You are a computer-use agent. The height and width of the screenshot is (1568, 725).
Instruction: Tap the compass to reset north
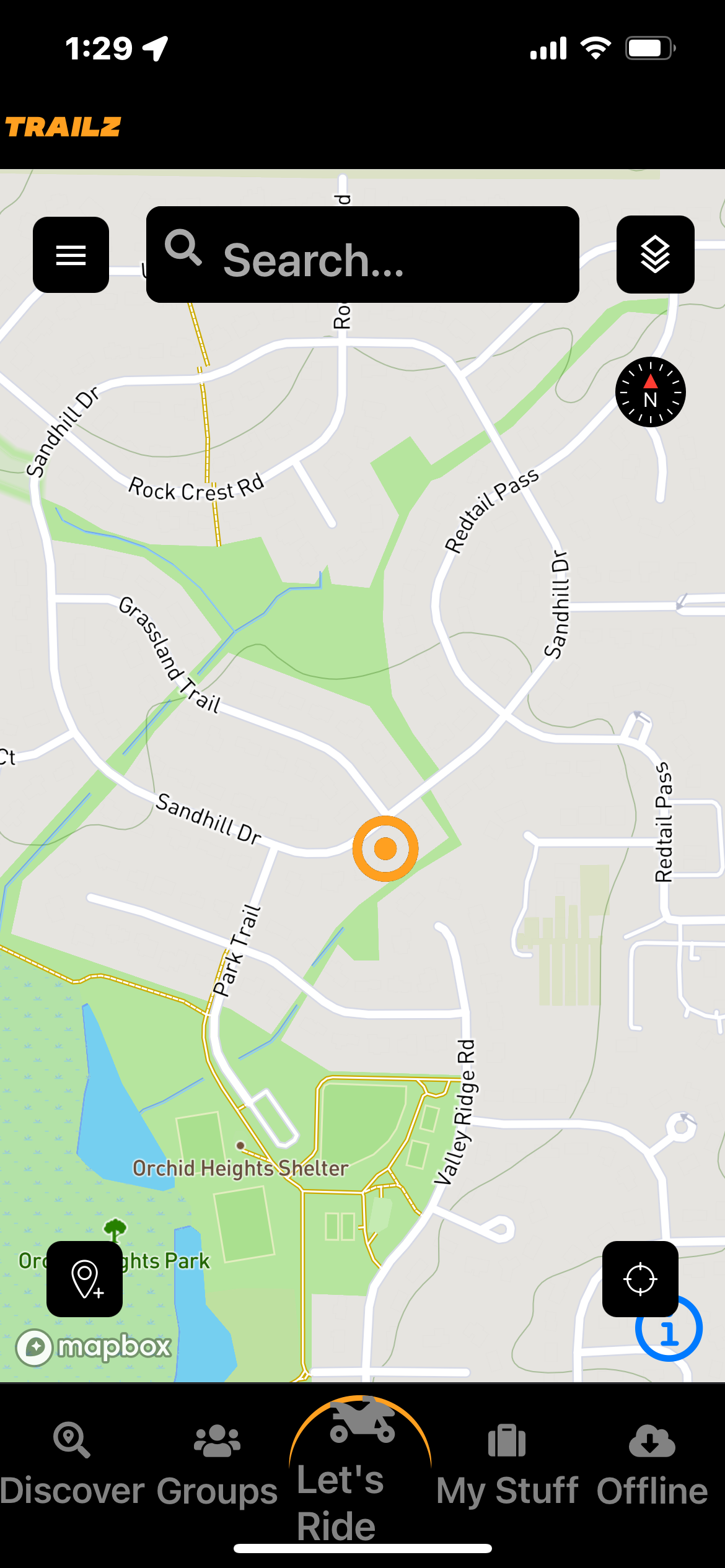click(x=650, y=392)
